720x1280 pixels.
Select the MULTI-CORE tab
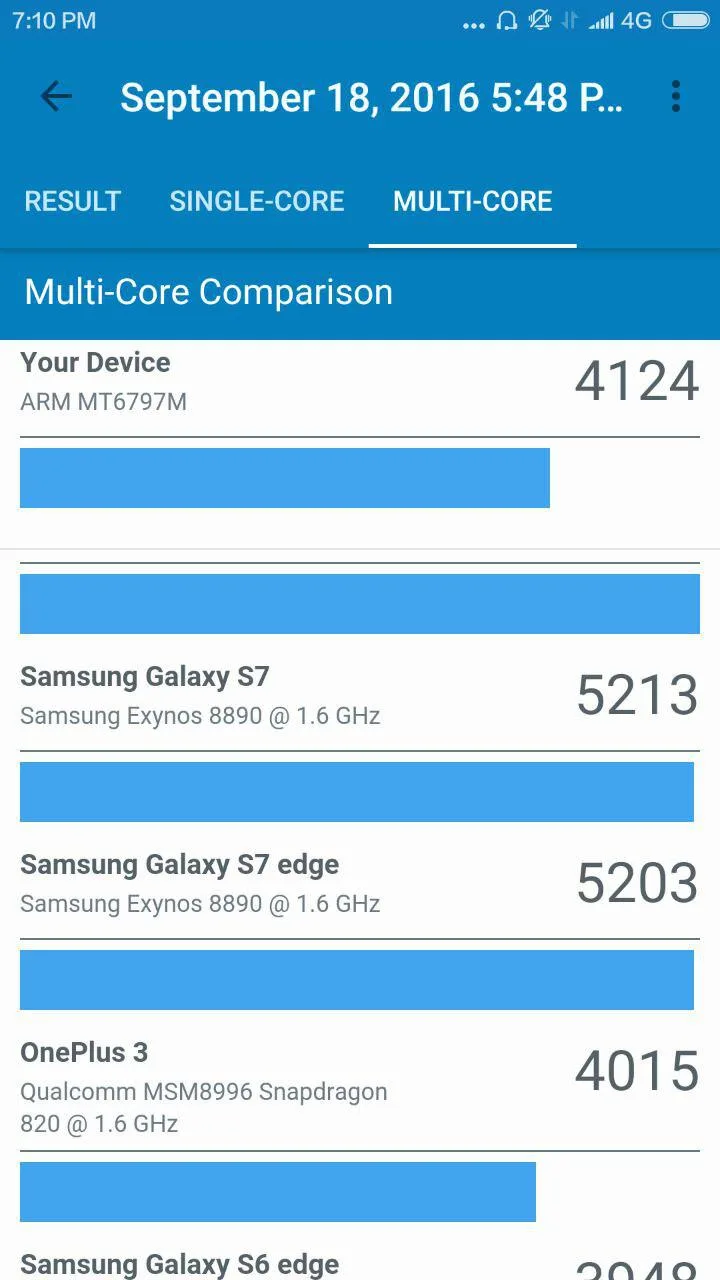[x=473, y=201]
